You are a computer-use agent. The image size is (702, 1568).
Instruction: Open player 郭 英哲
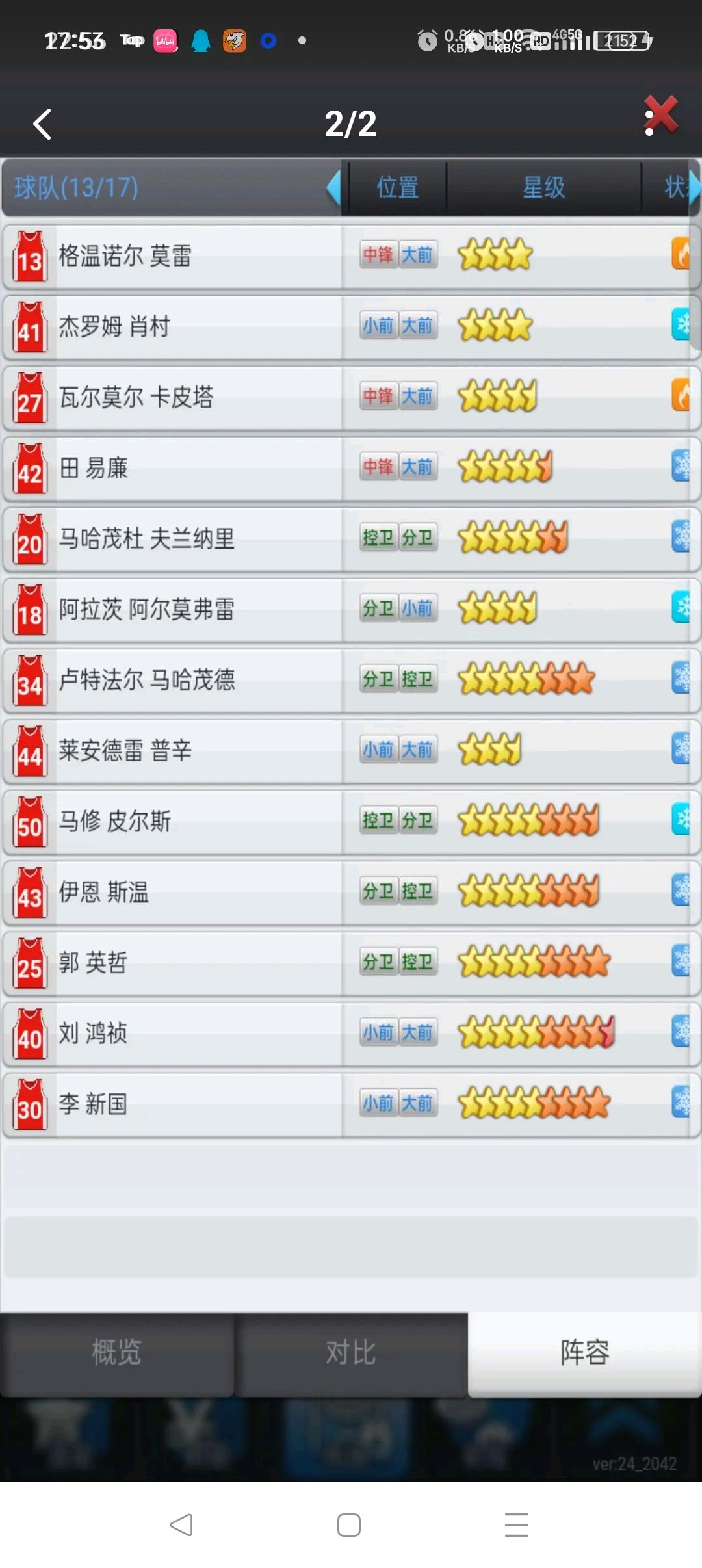(x=351, y=963)
